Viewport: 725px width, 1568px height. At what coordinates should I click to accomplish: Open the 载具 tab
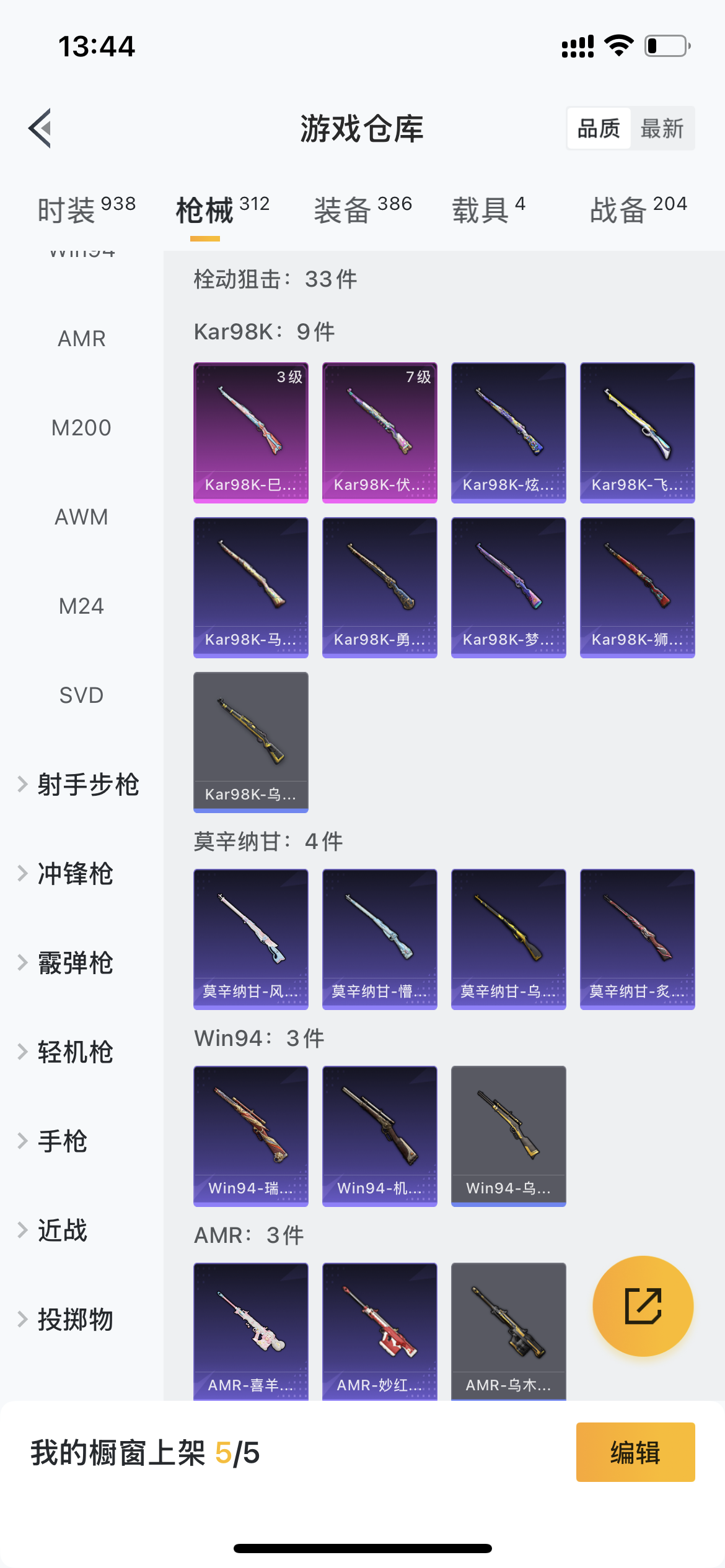(488, 209)
